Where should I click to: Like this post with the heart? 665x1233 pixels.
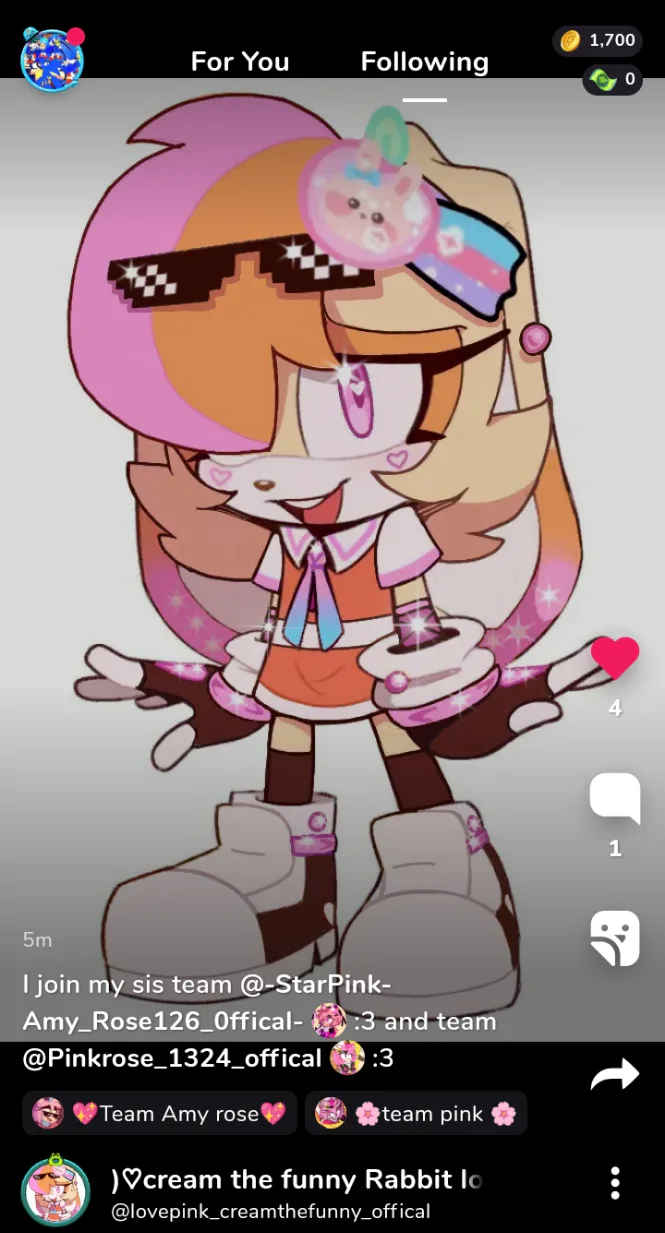[615, 658]
